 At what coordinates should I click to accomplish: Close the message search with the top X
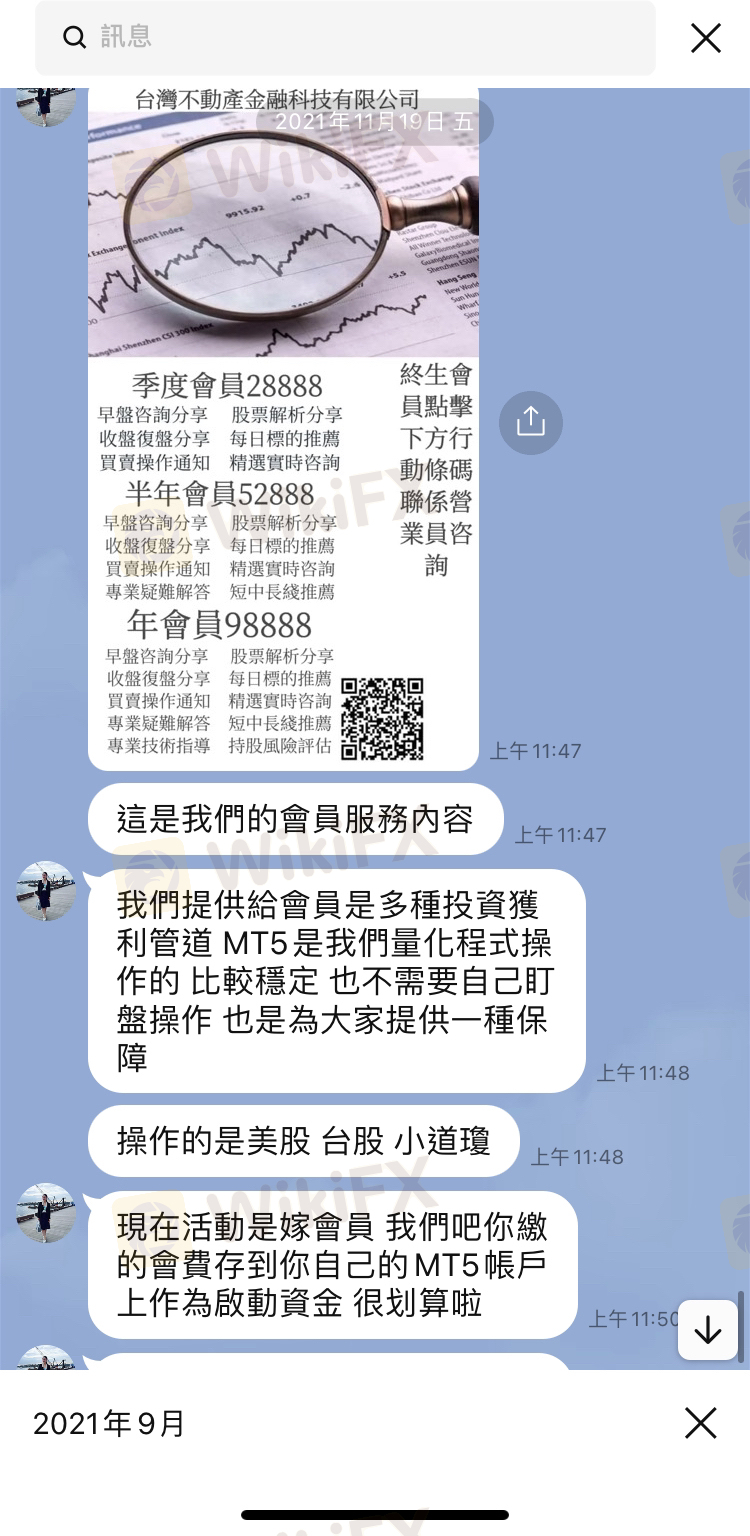pos(706,38)
